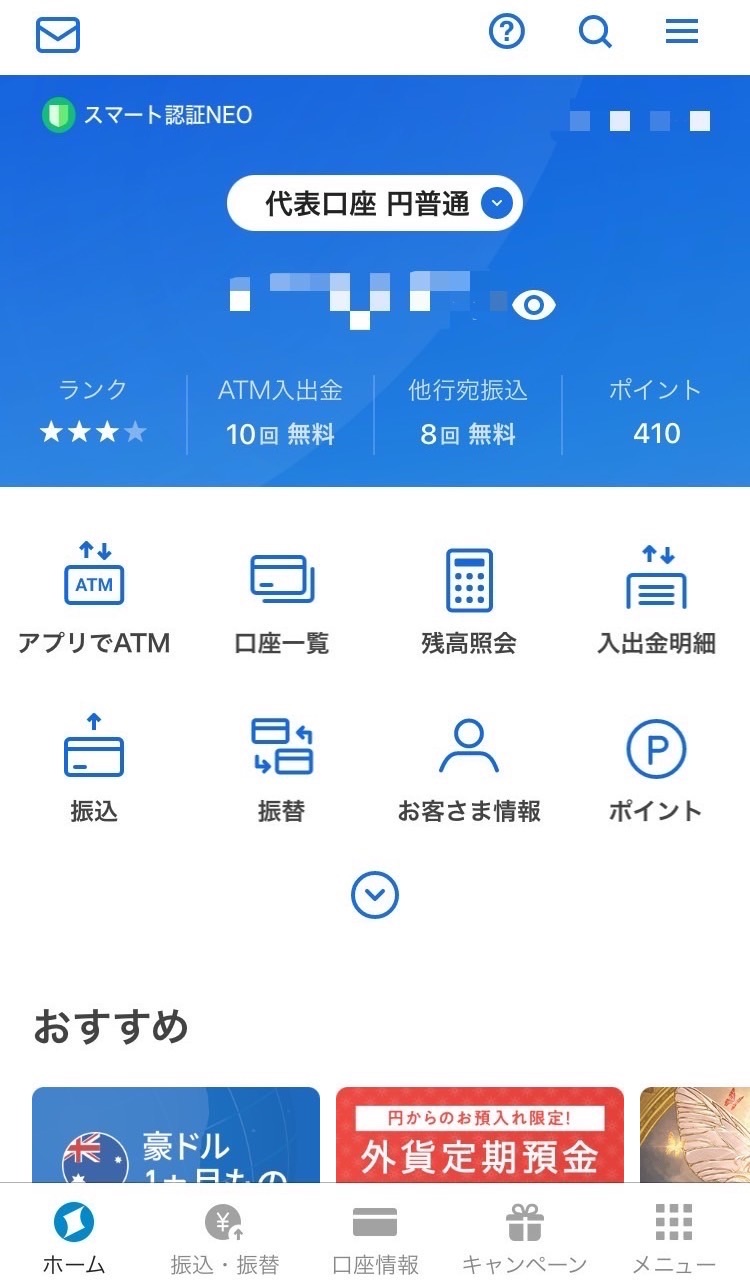Switch to the 振込・振替 tab
Viewport: 750px width, 1281px height.
[225, 1238]
